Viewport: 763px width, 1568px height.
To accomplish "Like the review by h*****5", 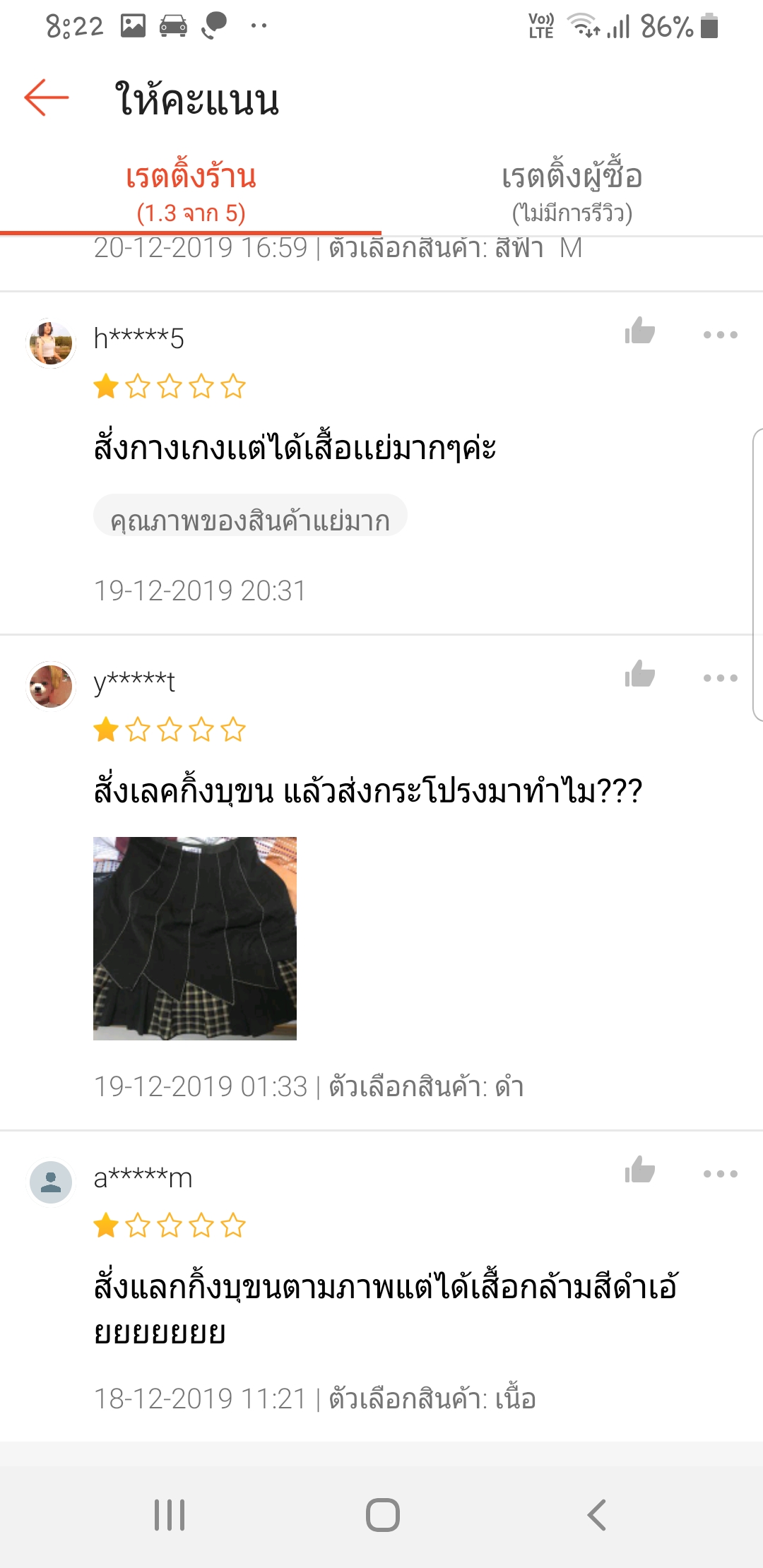I will click(639, 331).
